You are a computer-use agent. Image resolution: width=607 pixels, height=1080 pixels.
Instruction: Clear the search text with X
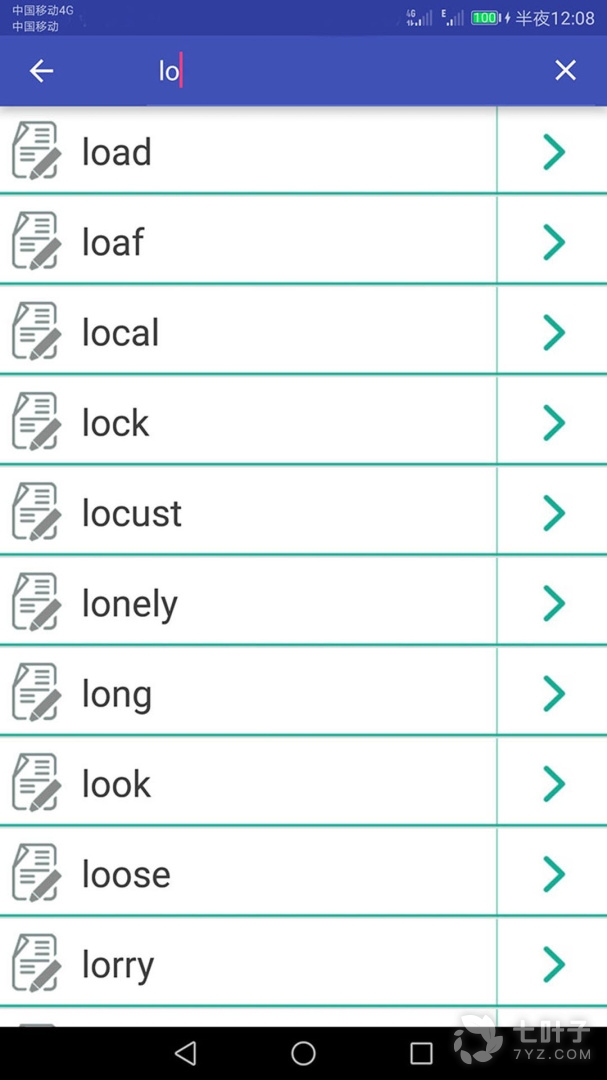click(565, 70)
